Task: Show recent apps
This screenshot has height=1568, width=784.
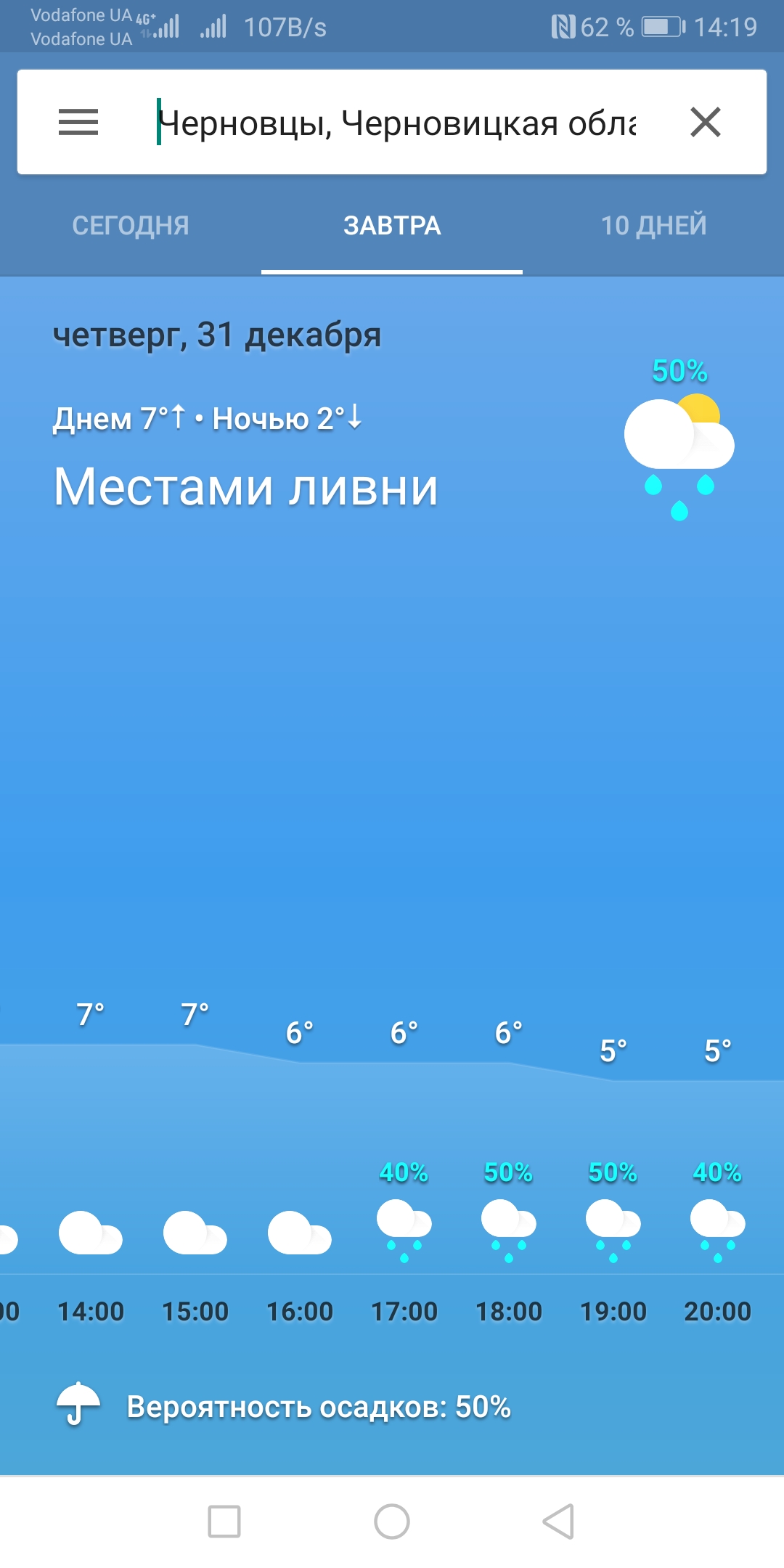Action: [224, 1522]
